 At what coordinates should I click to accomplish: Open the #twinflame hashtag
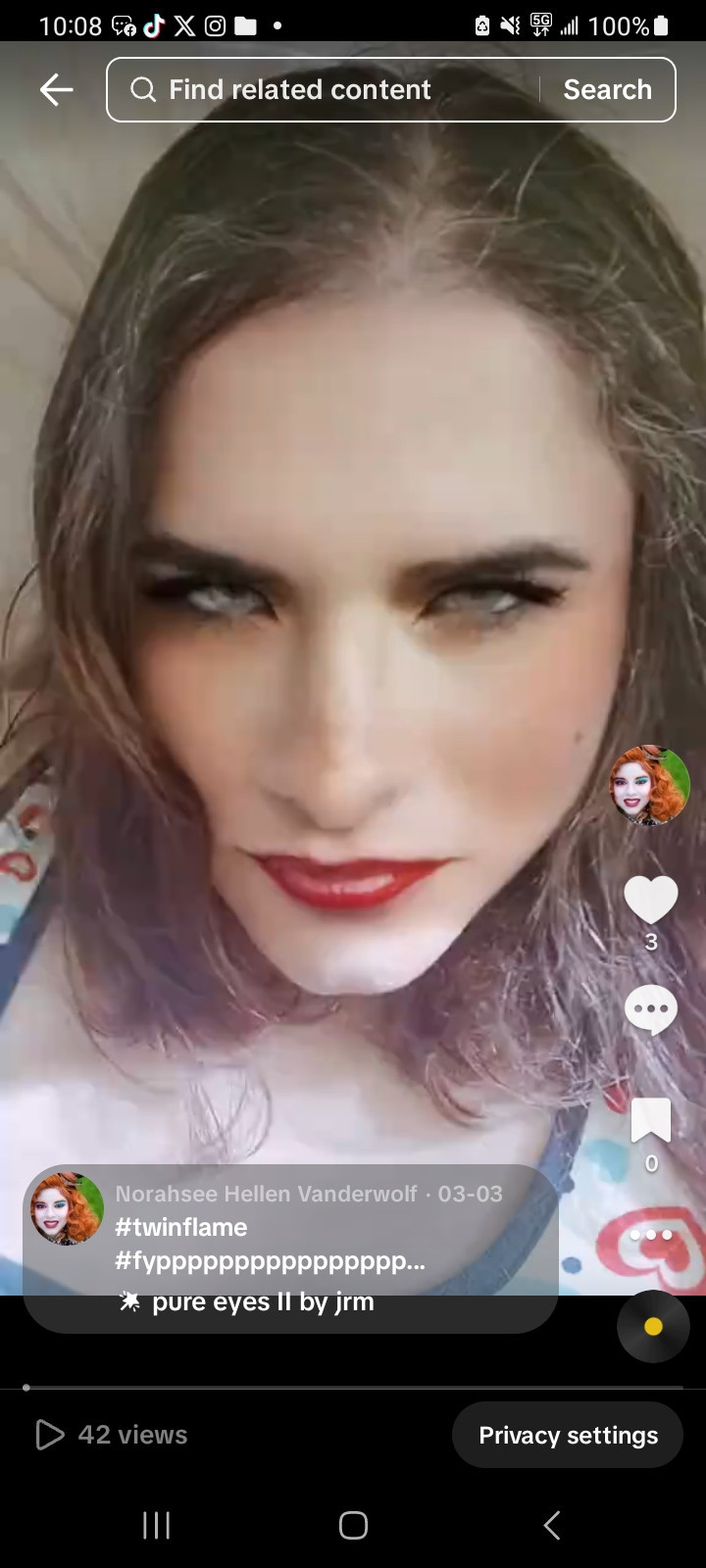181,1227
